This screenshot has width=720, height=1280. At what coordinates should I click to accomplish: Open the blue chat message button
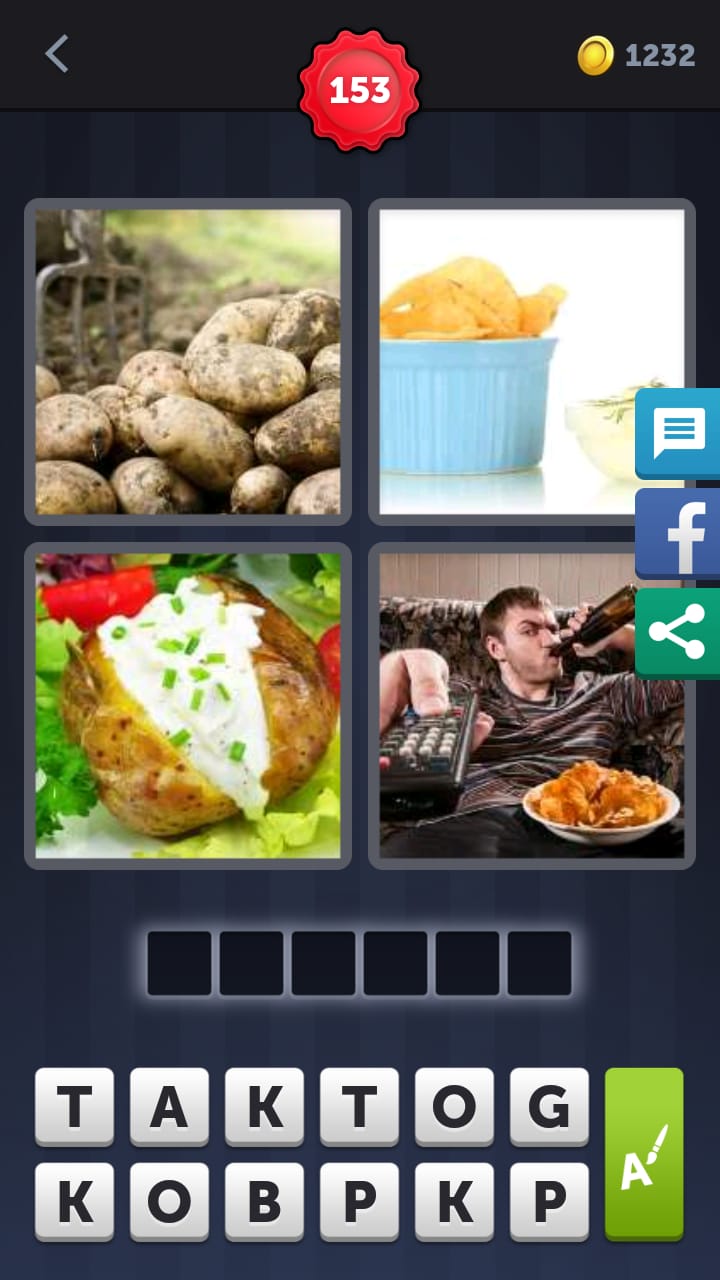679,434
